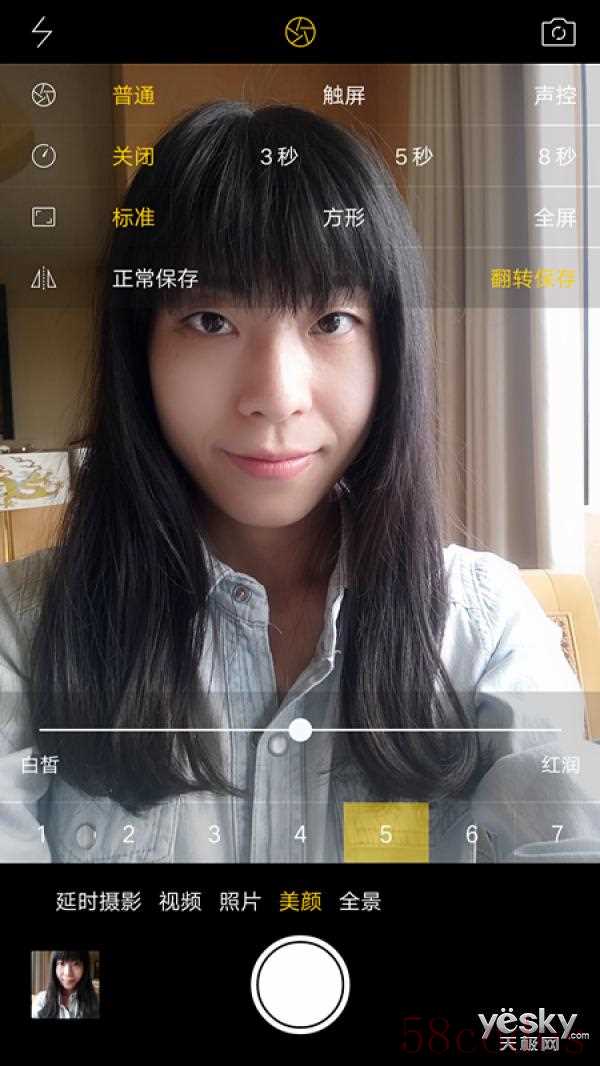The image size is (600, 1066).
Task: Switch to 延时摄影 mode
Action: pyautogui.click(x=98, y=902)
